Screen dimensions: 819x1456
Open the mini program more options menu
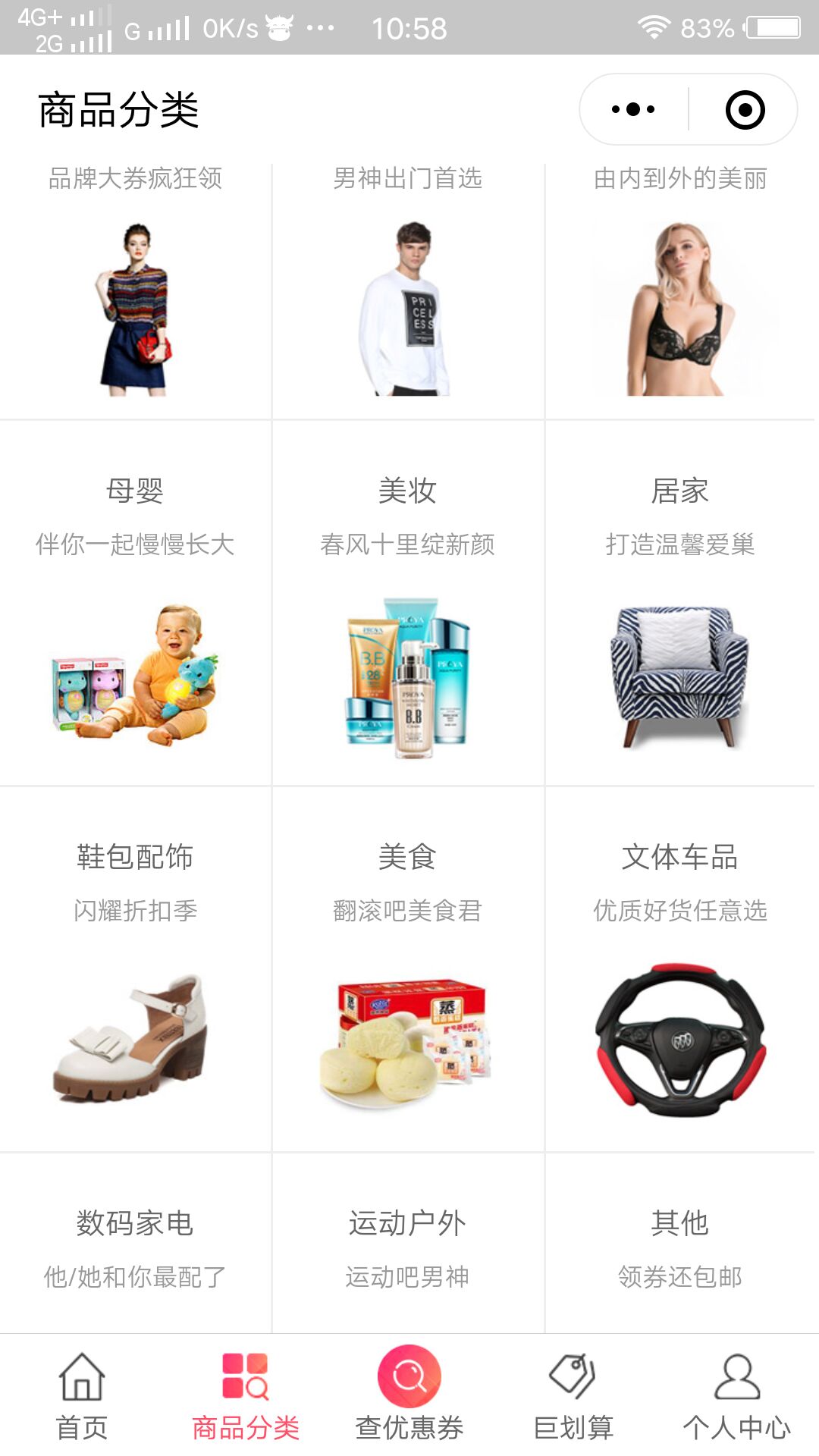click(x=633, y=110)
